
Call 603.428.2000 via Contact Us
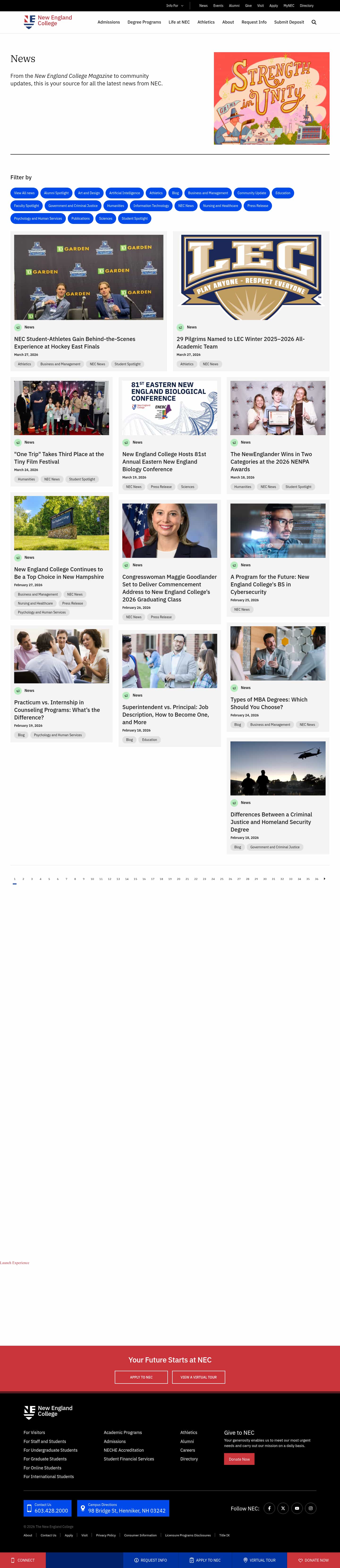[47, 1508]
